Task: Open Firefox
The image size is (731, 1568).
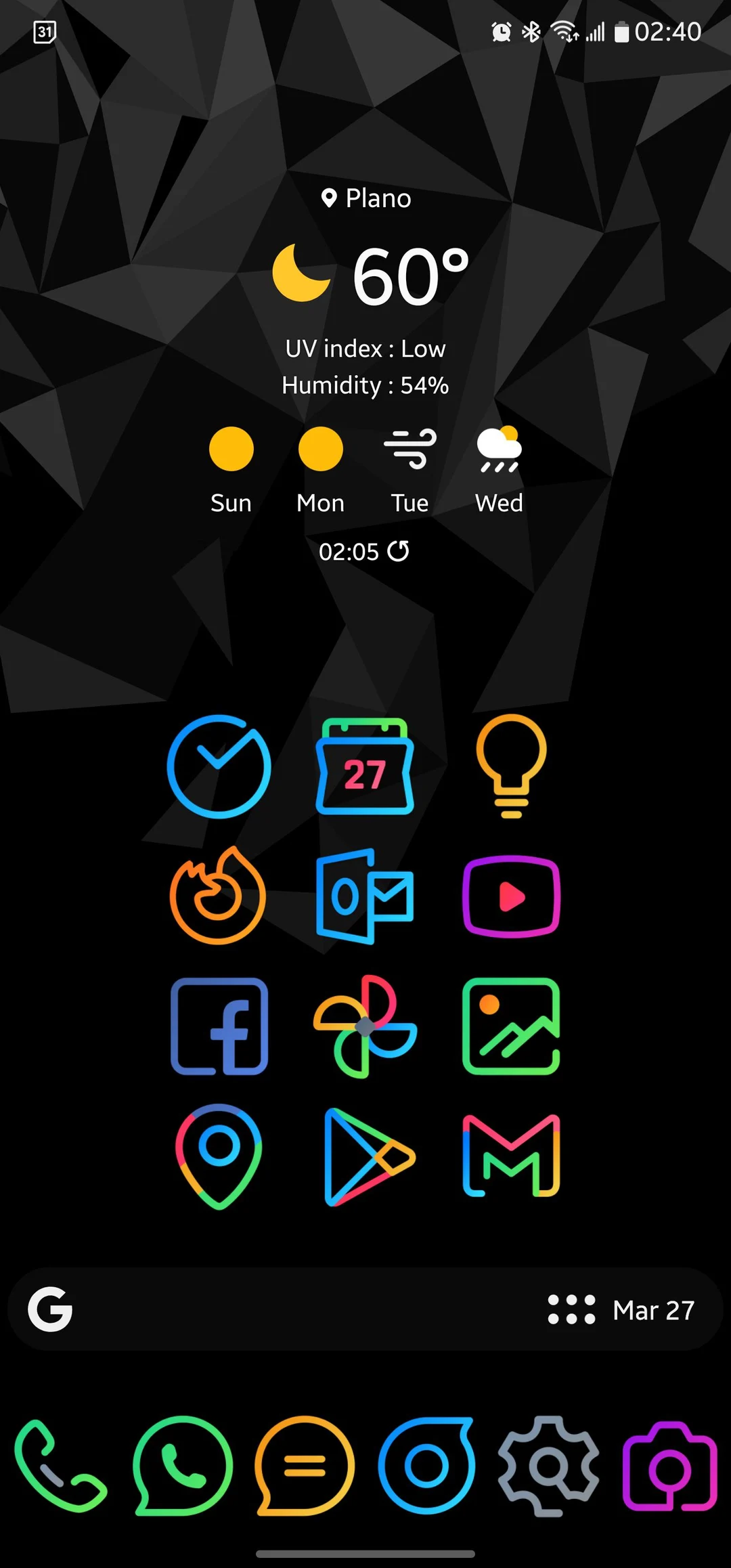Action: pyautogui.click(x=219, y=895)
